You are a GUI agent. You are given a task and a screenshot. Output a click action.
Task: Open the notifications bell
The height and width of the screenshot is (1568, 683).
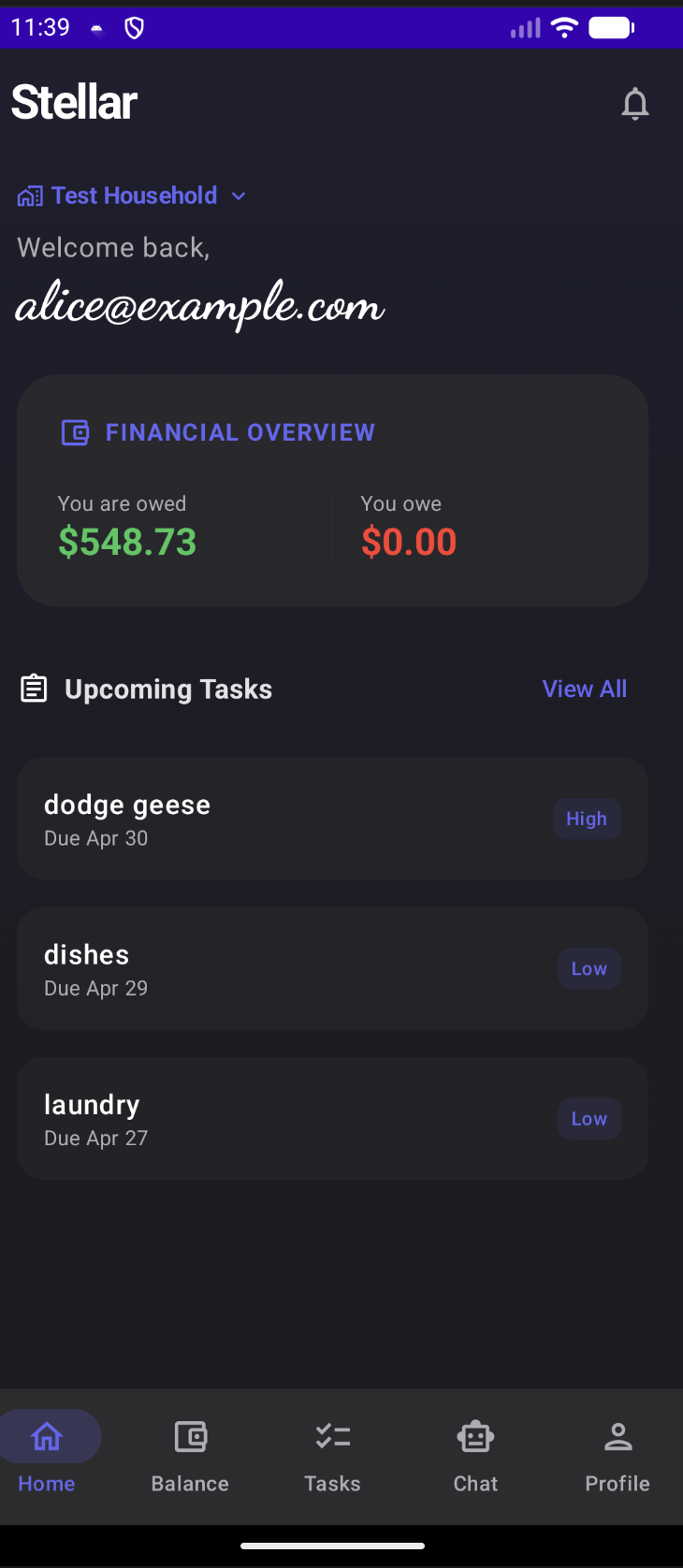point(635,104)
